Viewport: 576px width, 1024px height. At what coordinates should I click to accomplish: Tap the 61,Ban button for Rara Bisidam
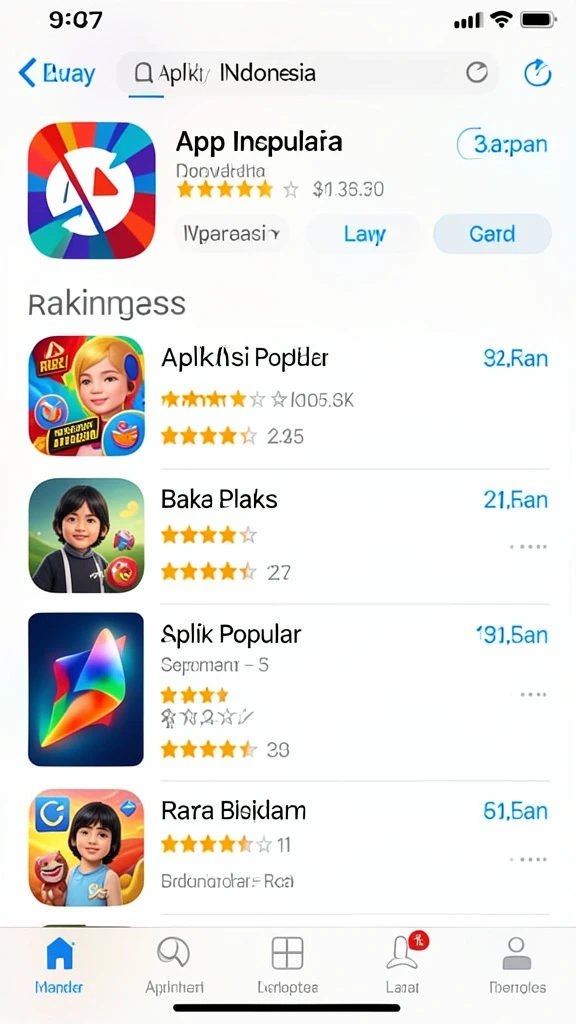click(516, 811)
